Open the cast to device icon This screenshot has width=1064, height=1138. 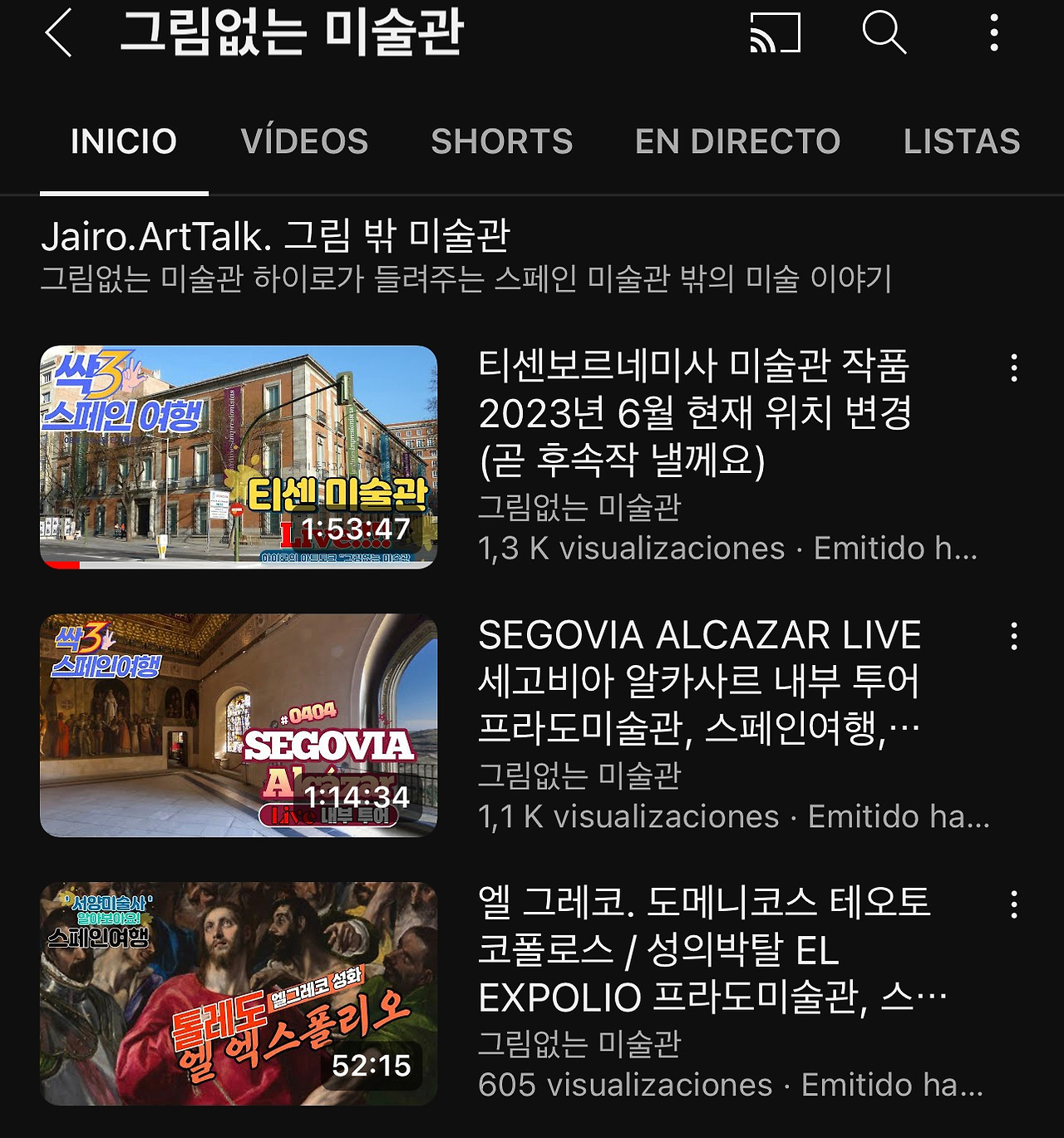775,33
